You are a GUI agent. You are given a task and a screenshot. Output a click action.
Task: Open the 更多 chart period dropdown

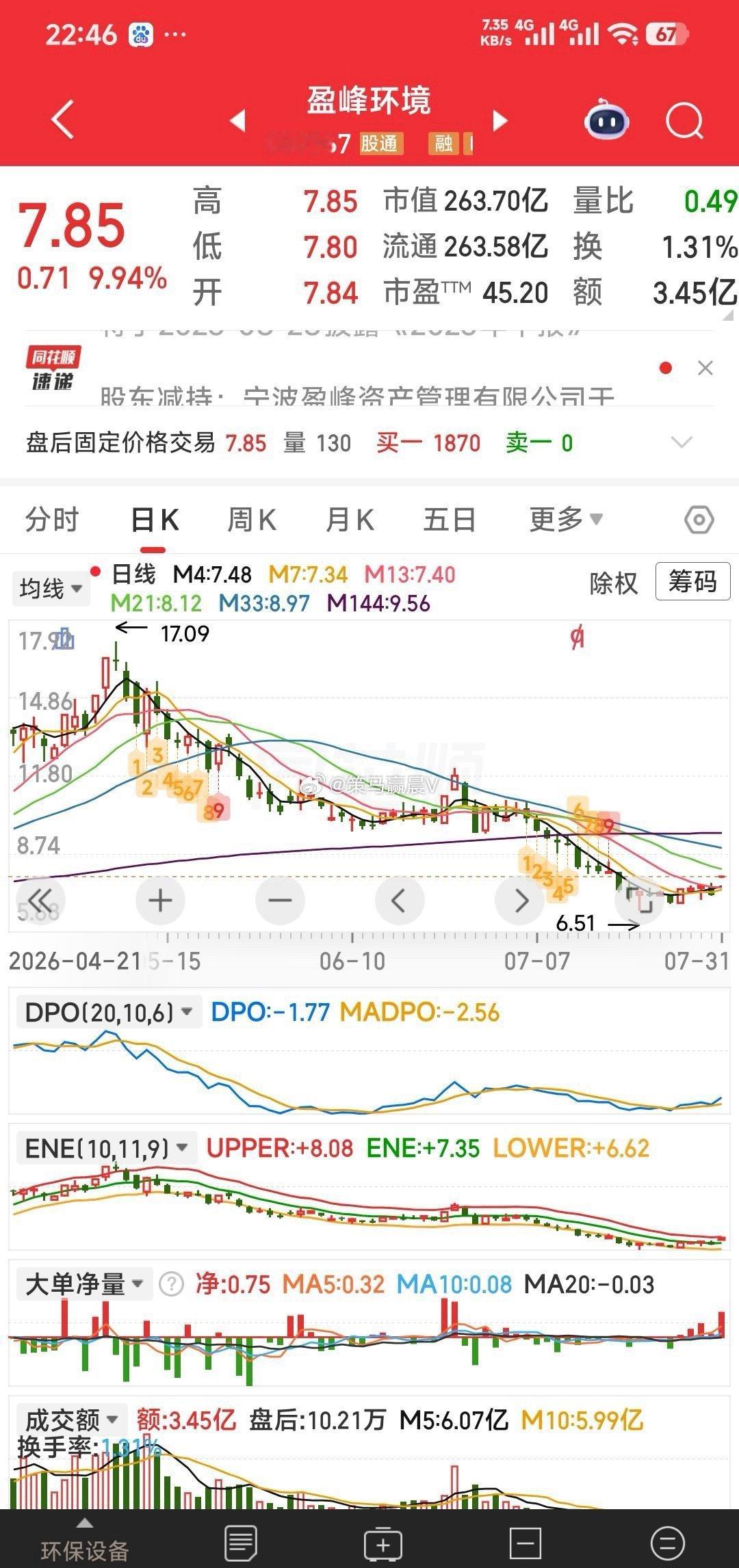pyautogui.click(x=566, y=520)
